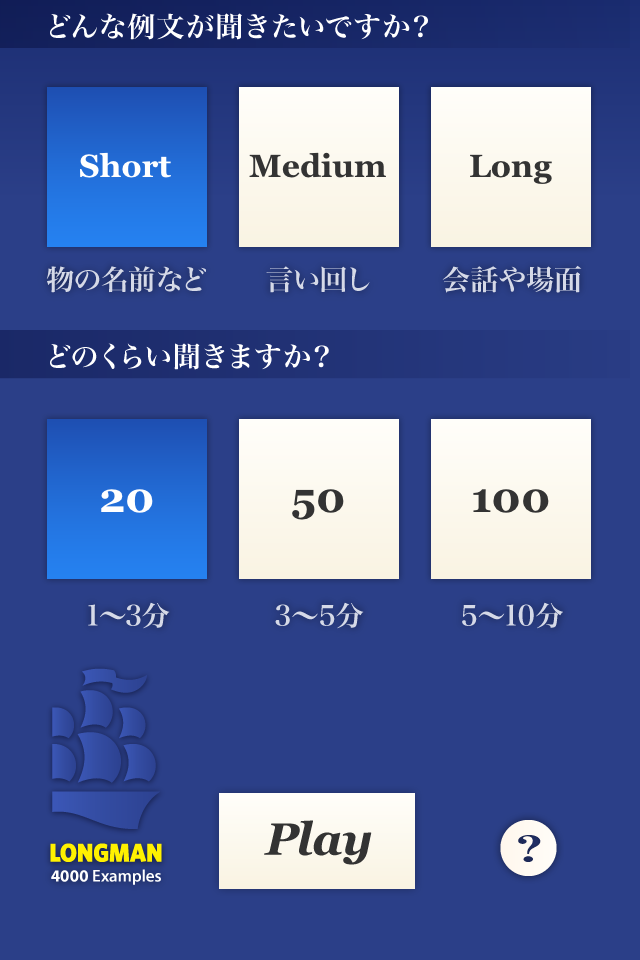Pick Long example sentences
Screen dimensions: 640x960
(x=511, y=167)
